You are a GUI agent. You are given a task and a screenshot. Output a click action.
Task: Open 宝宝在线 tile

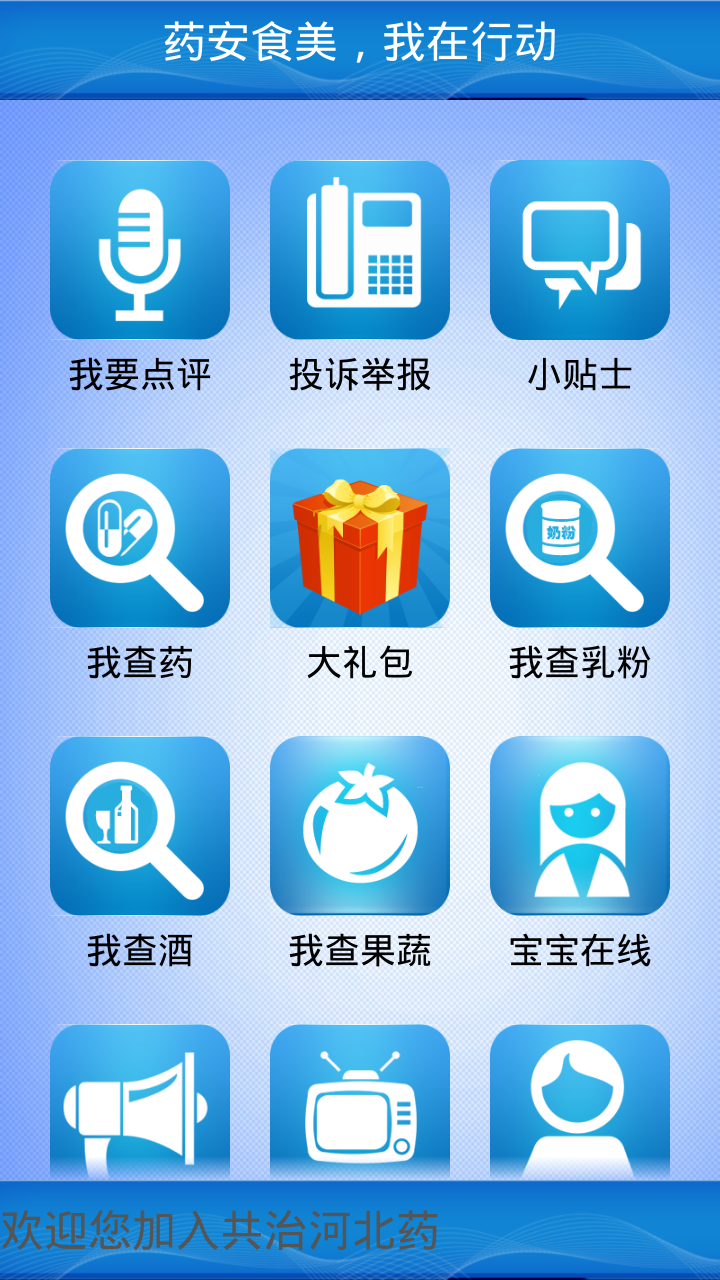[580, 826]
